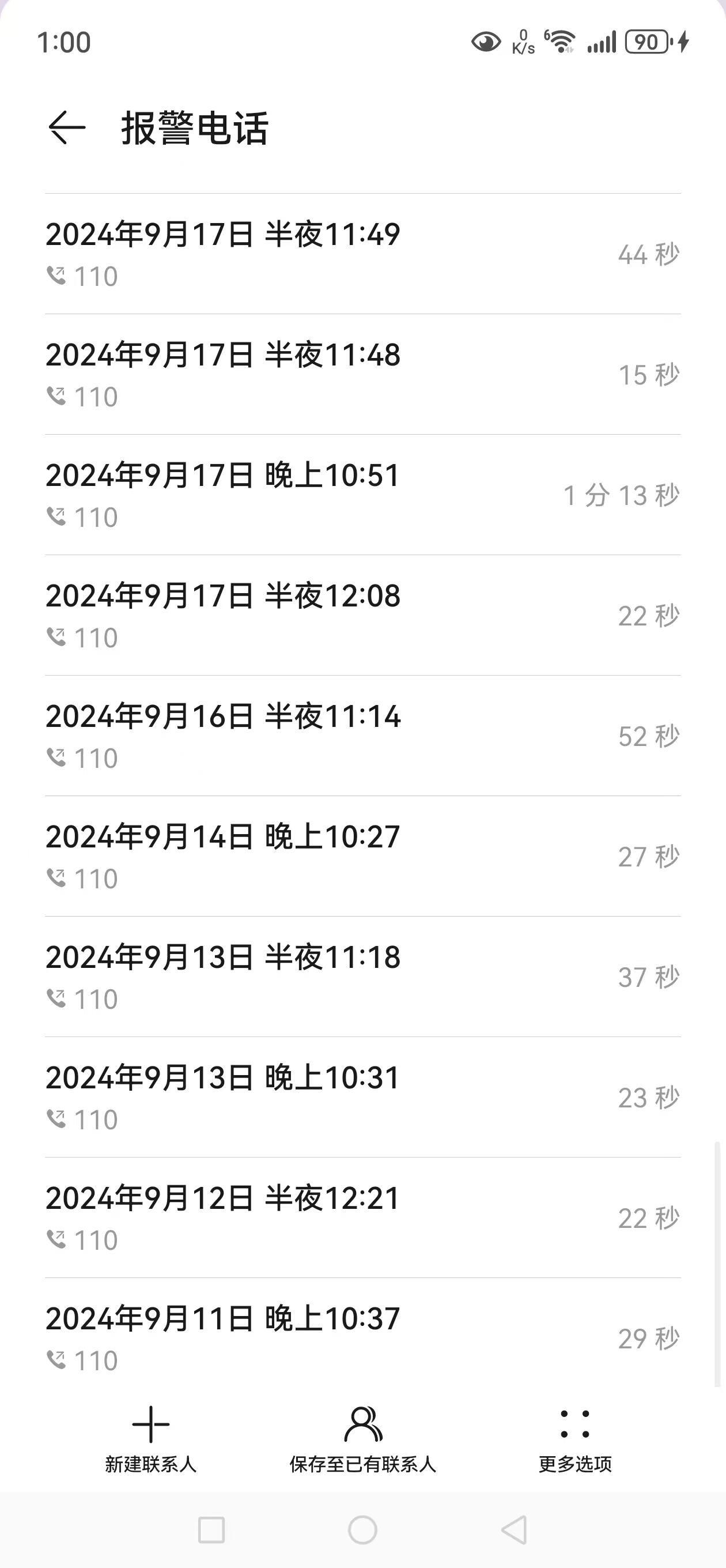The height and width of the screenshot is (1568, 726).
Task: Choose the 9月16日 半夜11:14 call entry
Action: tap(362, 736)
